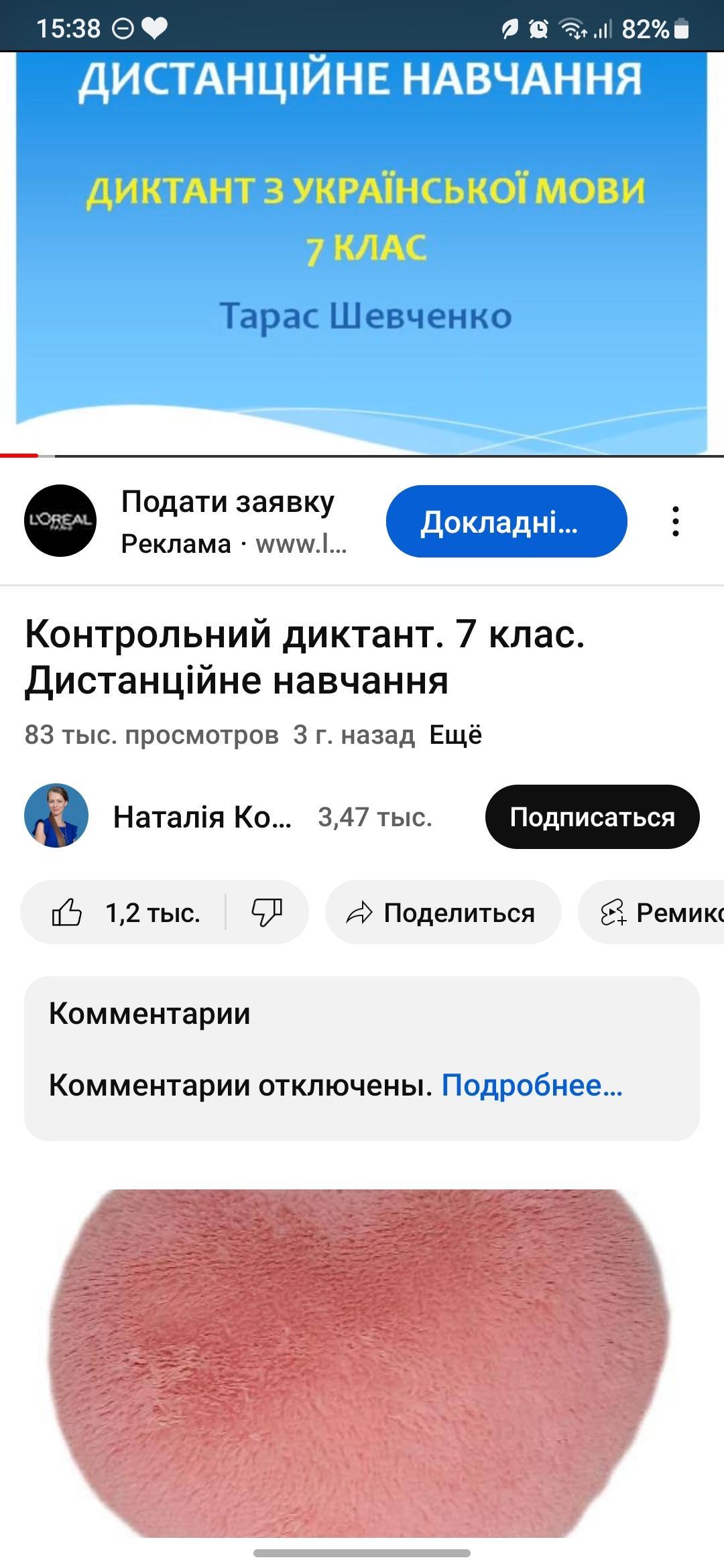Open Подробнее link about disabled comments

coord(532,1085)
